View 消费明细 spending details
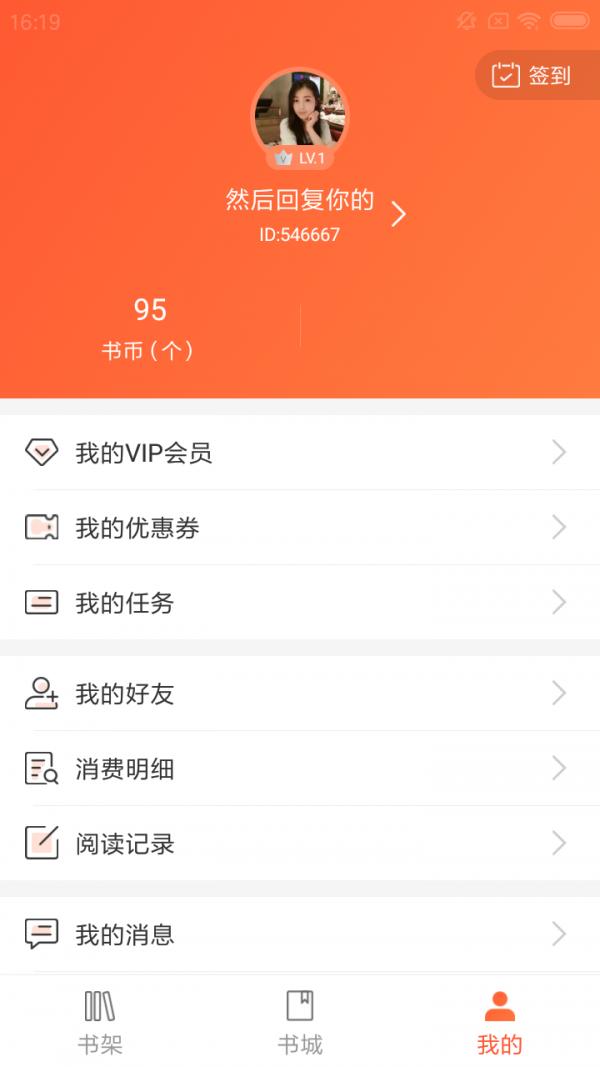This screenshot has height=1067, width=600. pyautogui.click(x=300, y=768)
